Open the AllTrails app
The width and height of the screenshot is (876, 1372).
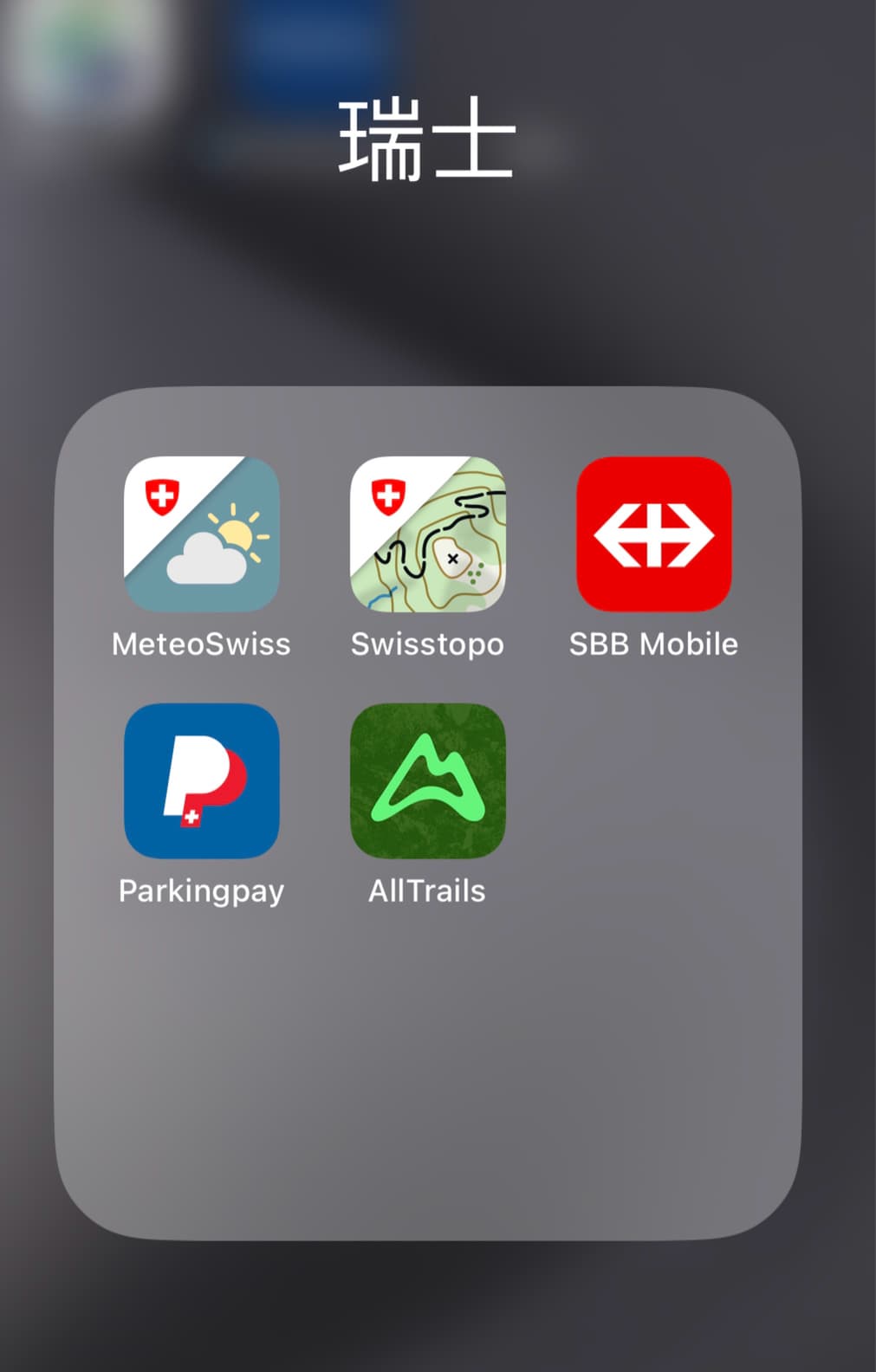(x=427, y=780)
